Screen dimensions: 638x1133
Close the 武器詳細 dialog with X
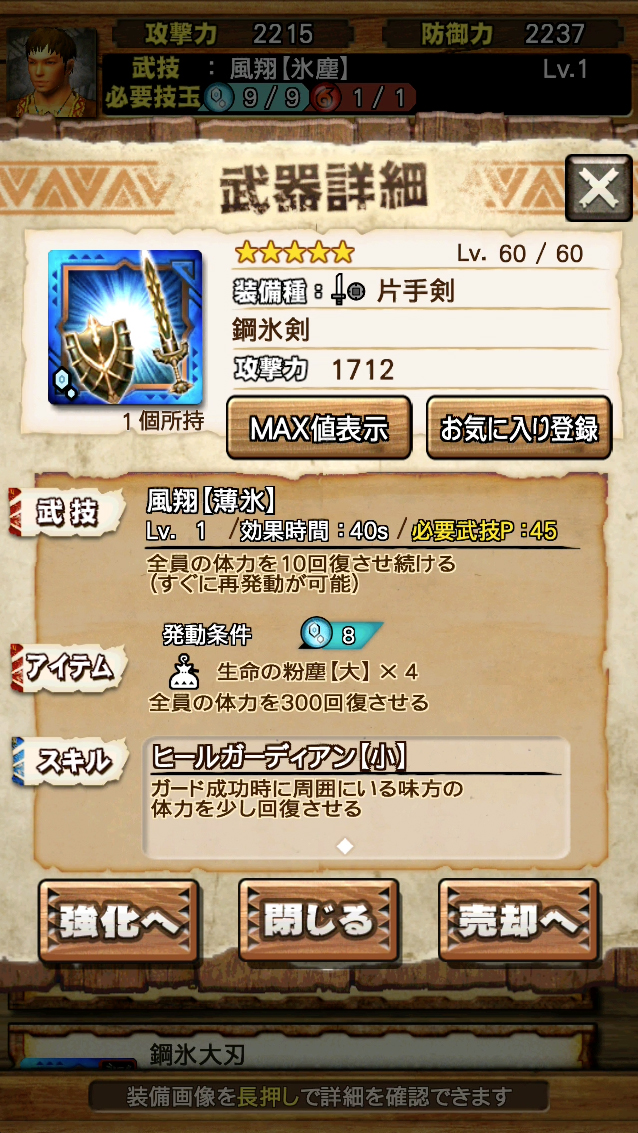click(598, 188)
